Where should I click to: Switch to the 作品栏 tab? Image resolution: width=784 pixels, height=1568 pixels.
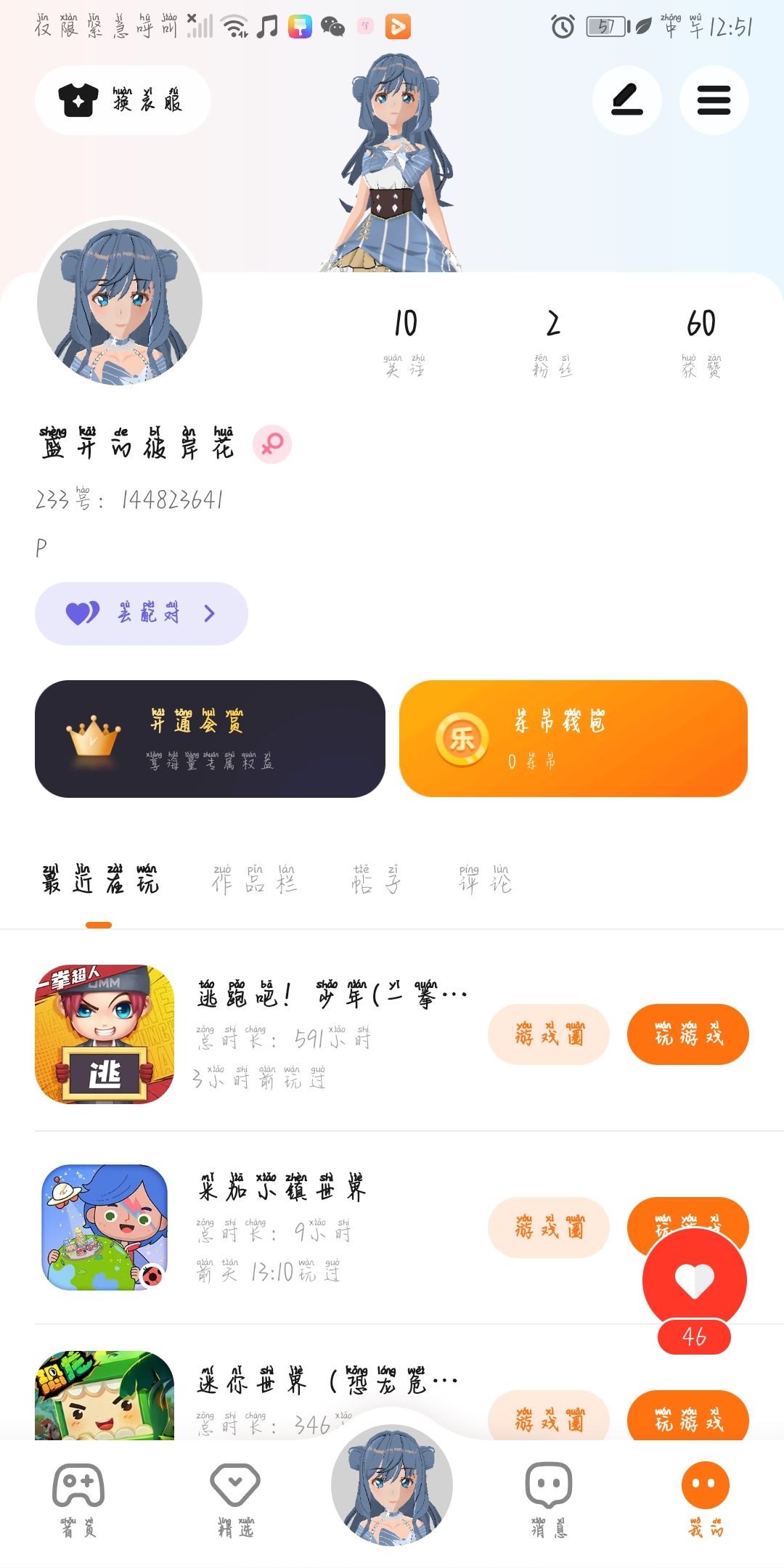[255, 881]
